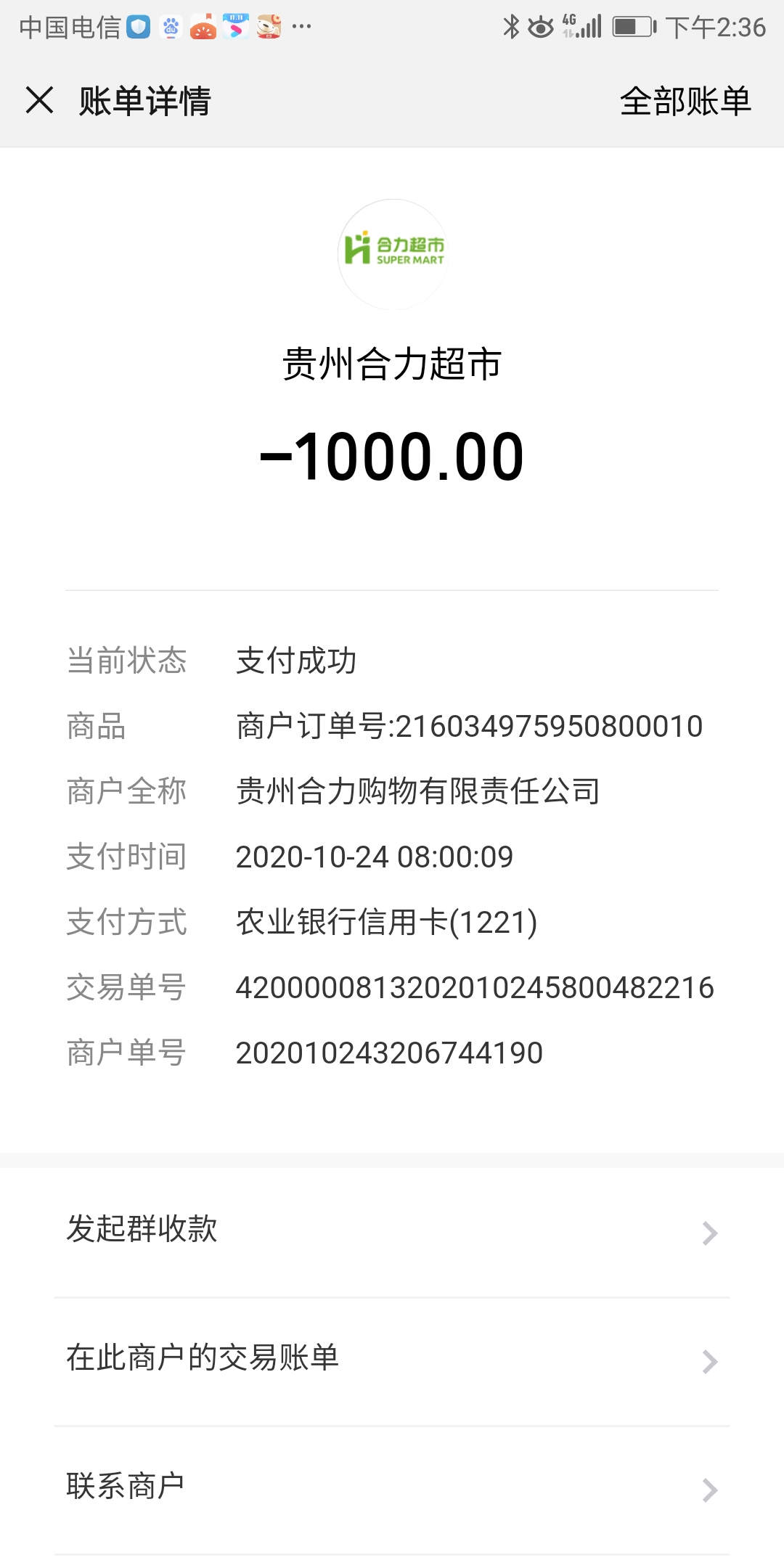The width and height of the screenshot is (784, 1568).
Task: Close the bill details page
Action: [40, 100]
